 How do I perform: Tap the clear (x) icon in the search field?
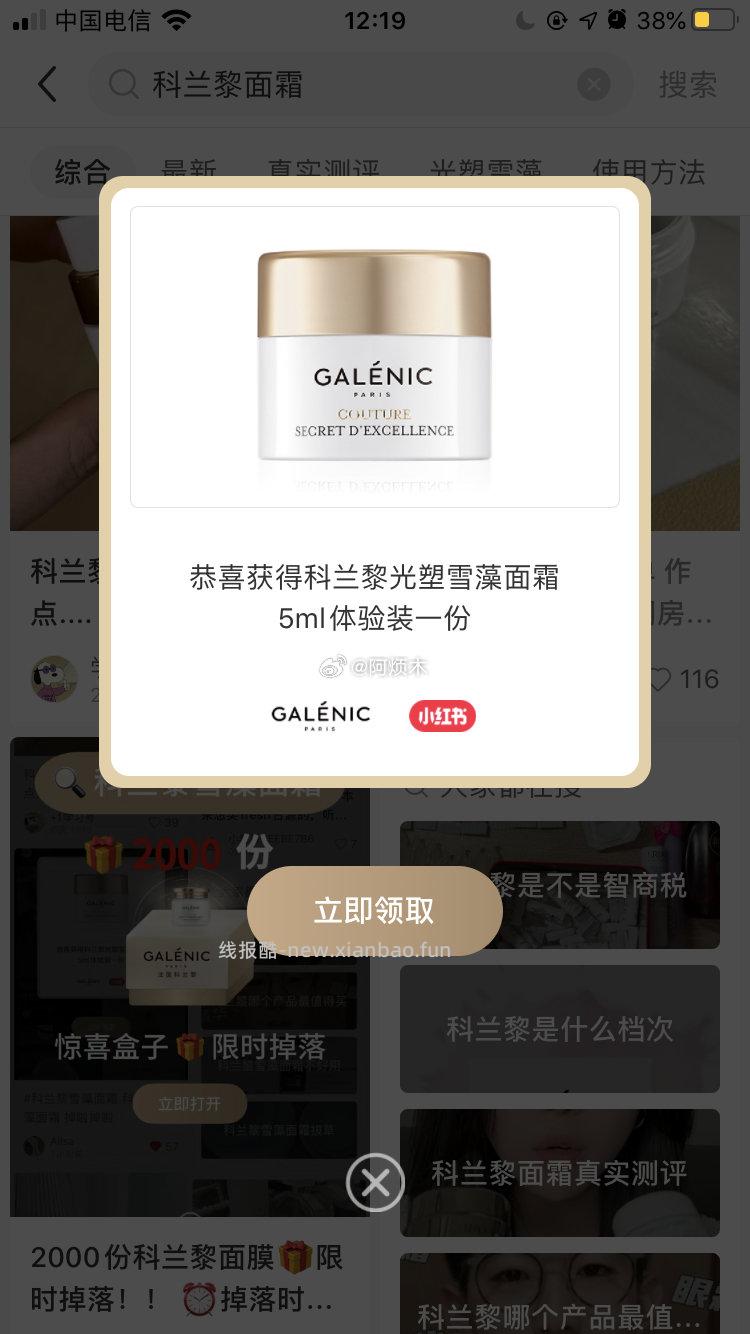(593, 84)
